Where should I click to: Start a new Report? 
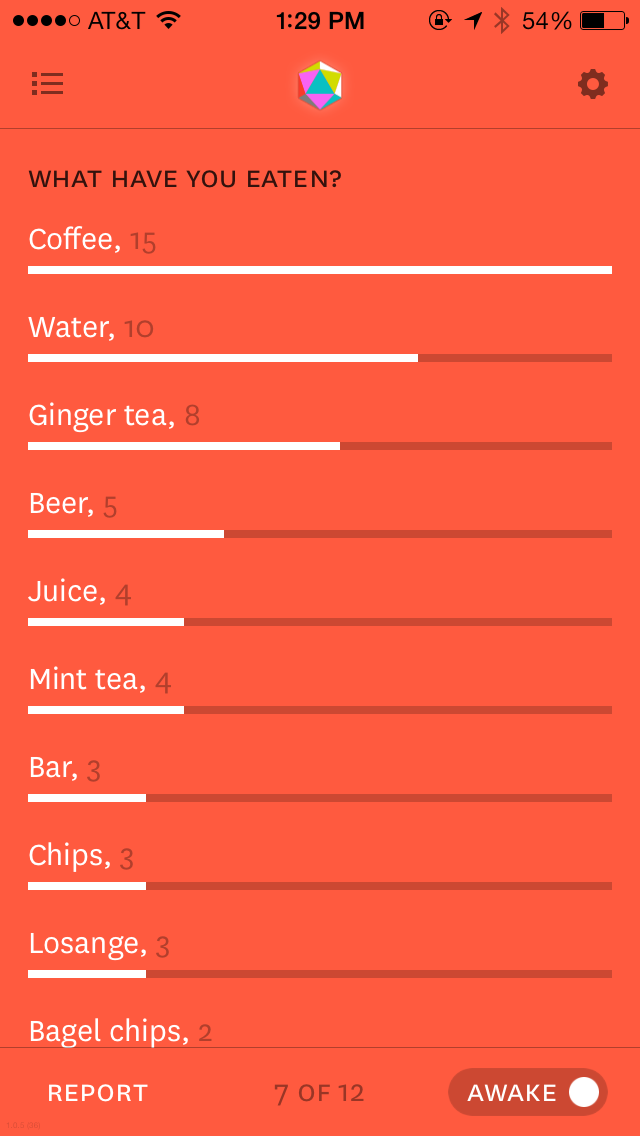click(x=98, y=1093)
